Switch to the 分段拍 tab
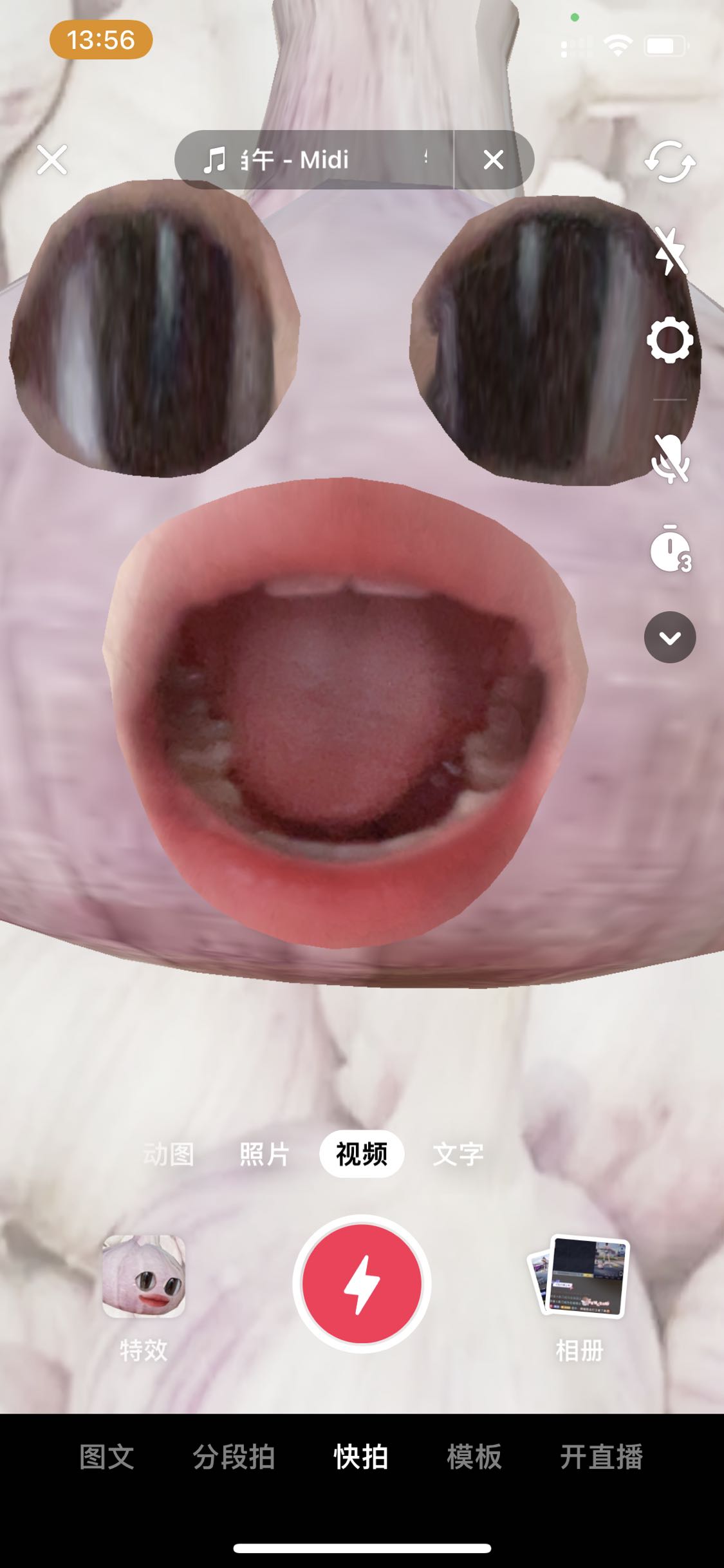This screenshot has width=724, height=1568. (234, 1457)
